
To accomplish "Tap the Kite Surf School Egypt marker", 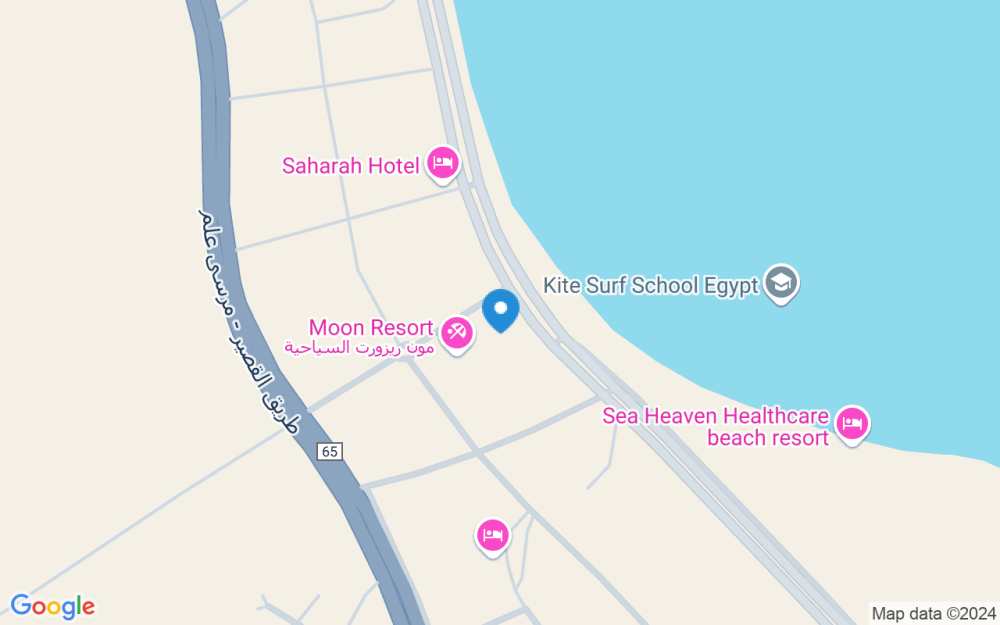I will 781,283.
